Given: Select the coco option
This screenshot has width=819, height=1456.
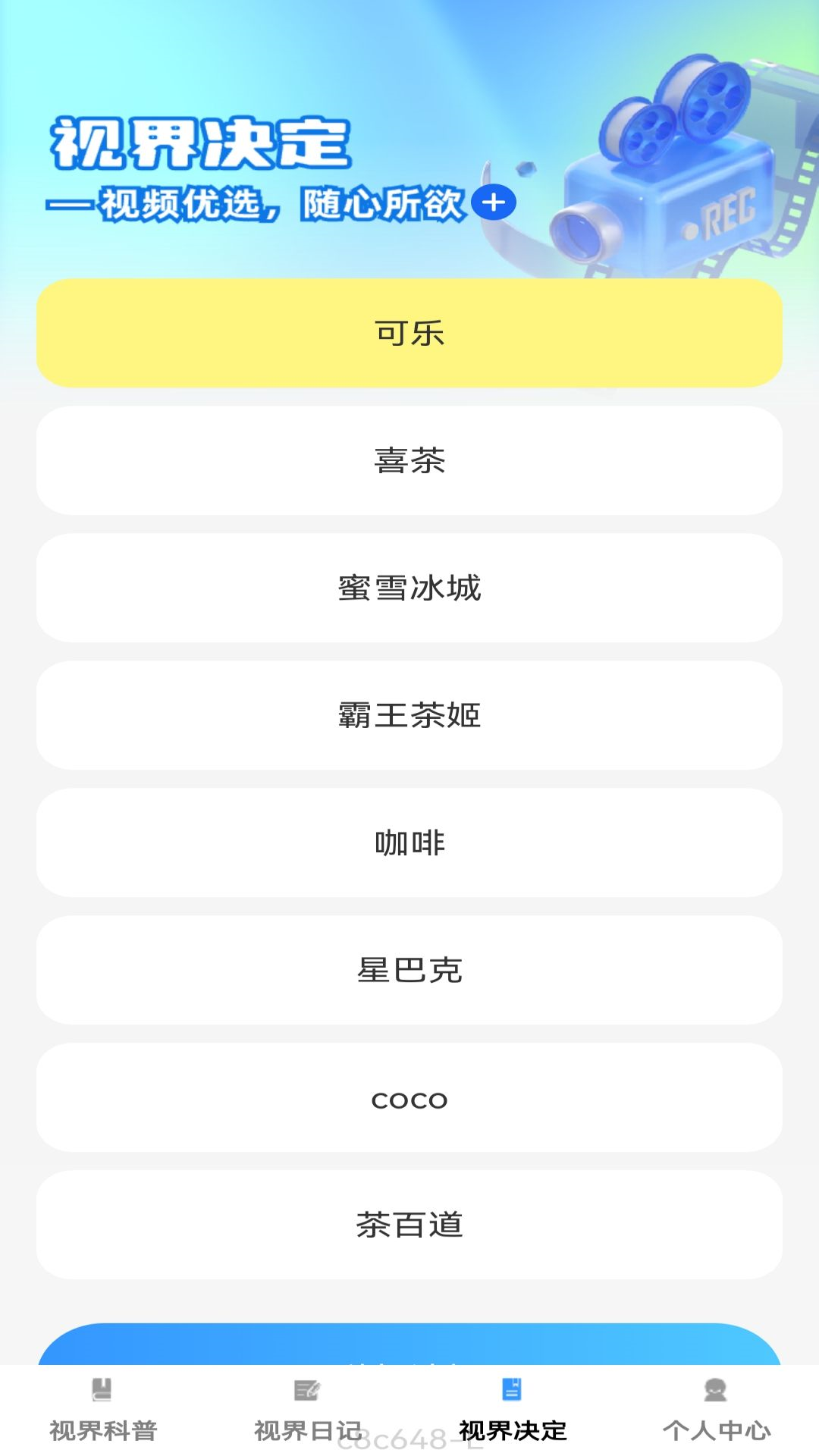Looking at the screenshot, I should [409, 1097].
